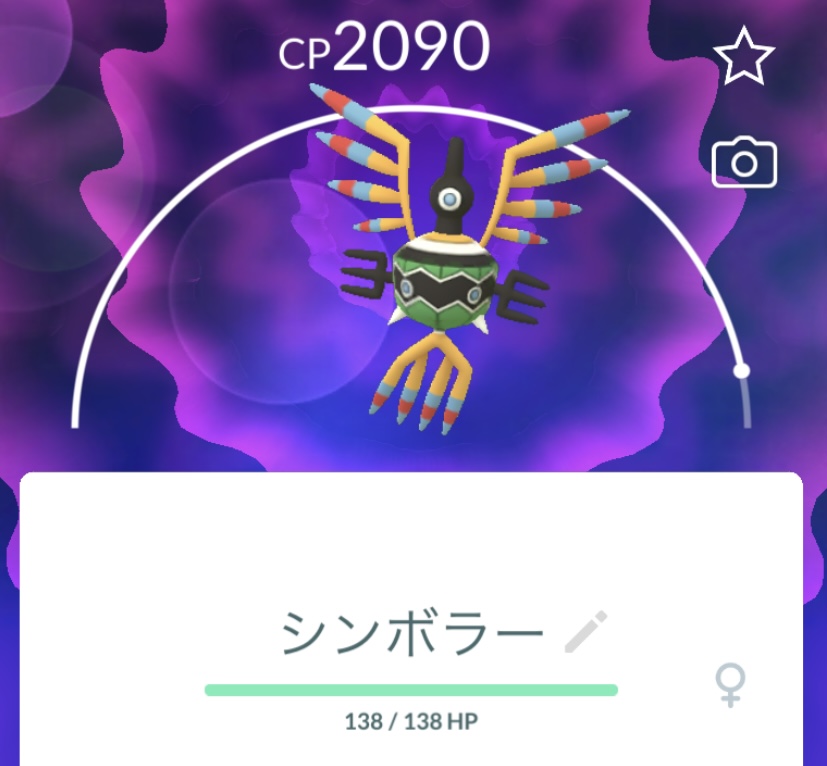
Task: Mark Sigilyph as favorite with the star
Action: click(x=745, y=60)
